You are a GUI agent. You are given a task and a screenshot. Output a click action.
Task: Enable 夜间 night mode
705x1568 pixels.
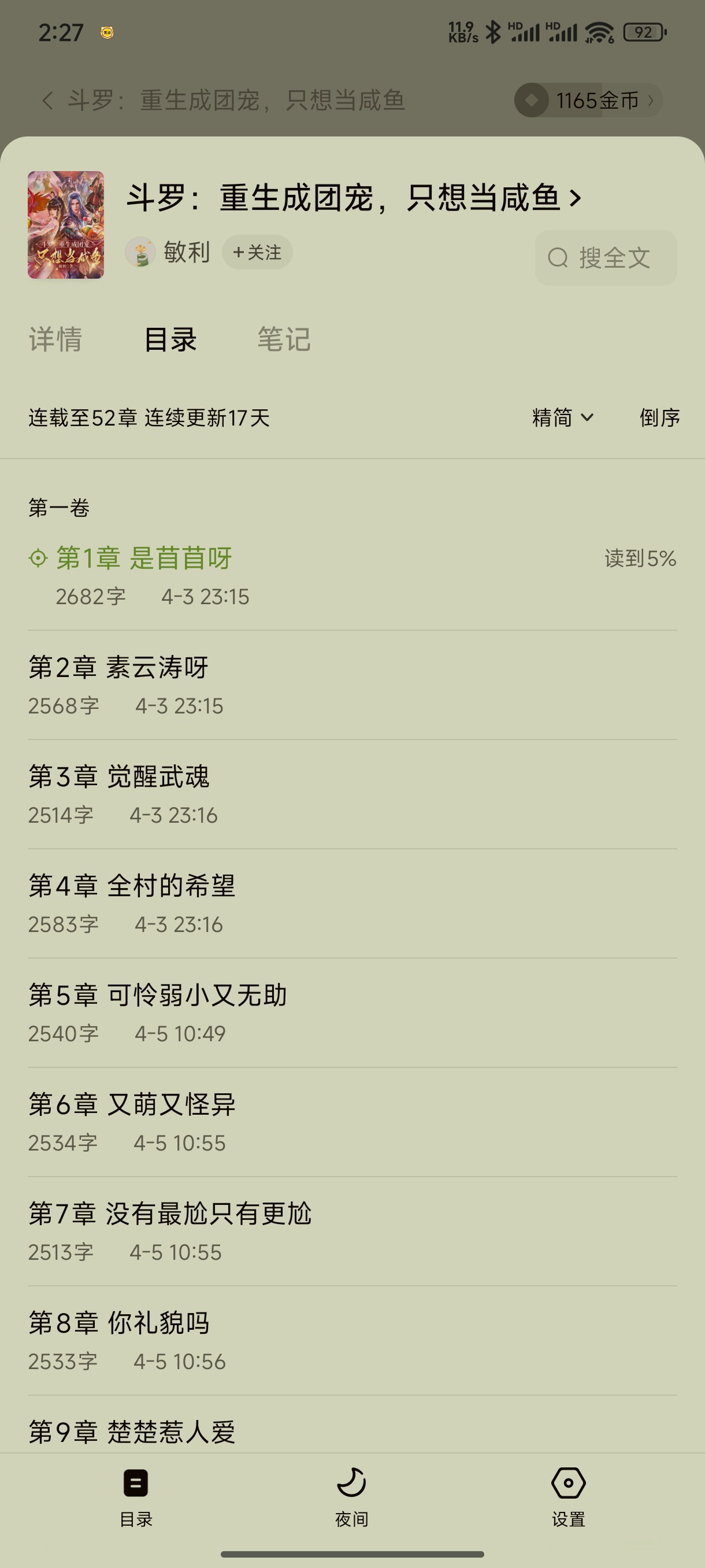pos(351,1497)
